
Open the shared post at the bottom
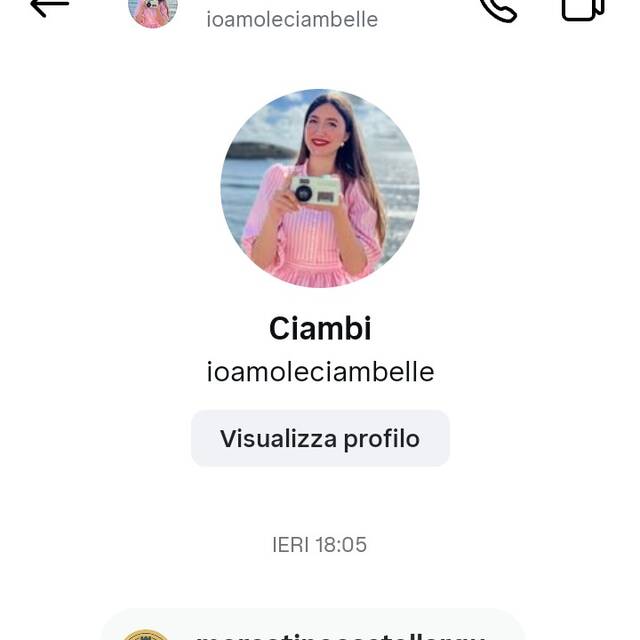pyautogui.click(x=313, y=624)
